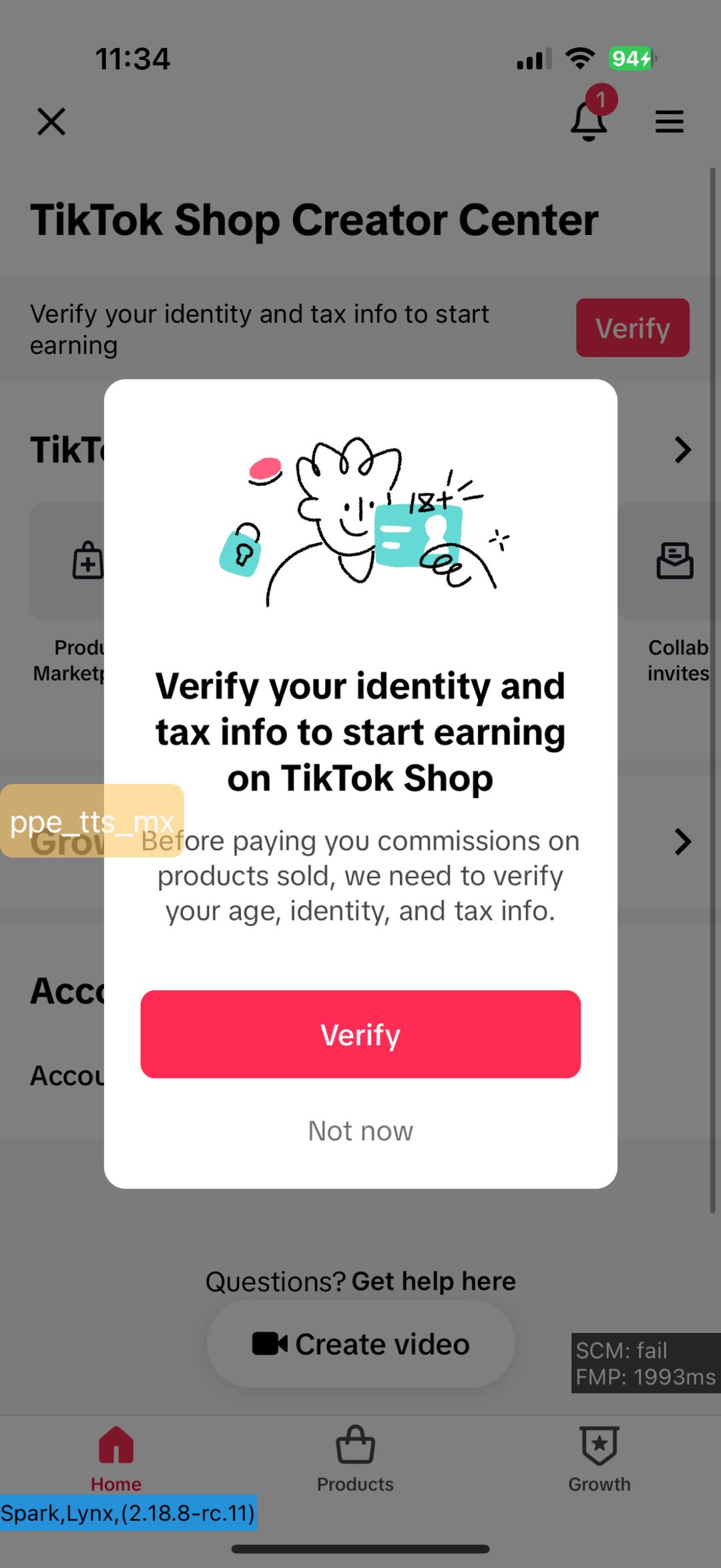The width and height of the screenshot is (721, 1568).
Task: Dismiss the dialog with Not now
Action: [360, 1131]
